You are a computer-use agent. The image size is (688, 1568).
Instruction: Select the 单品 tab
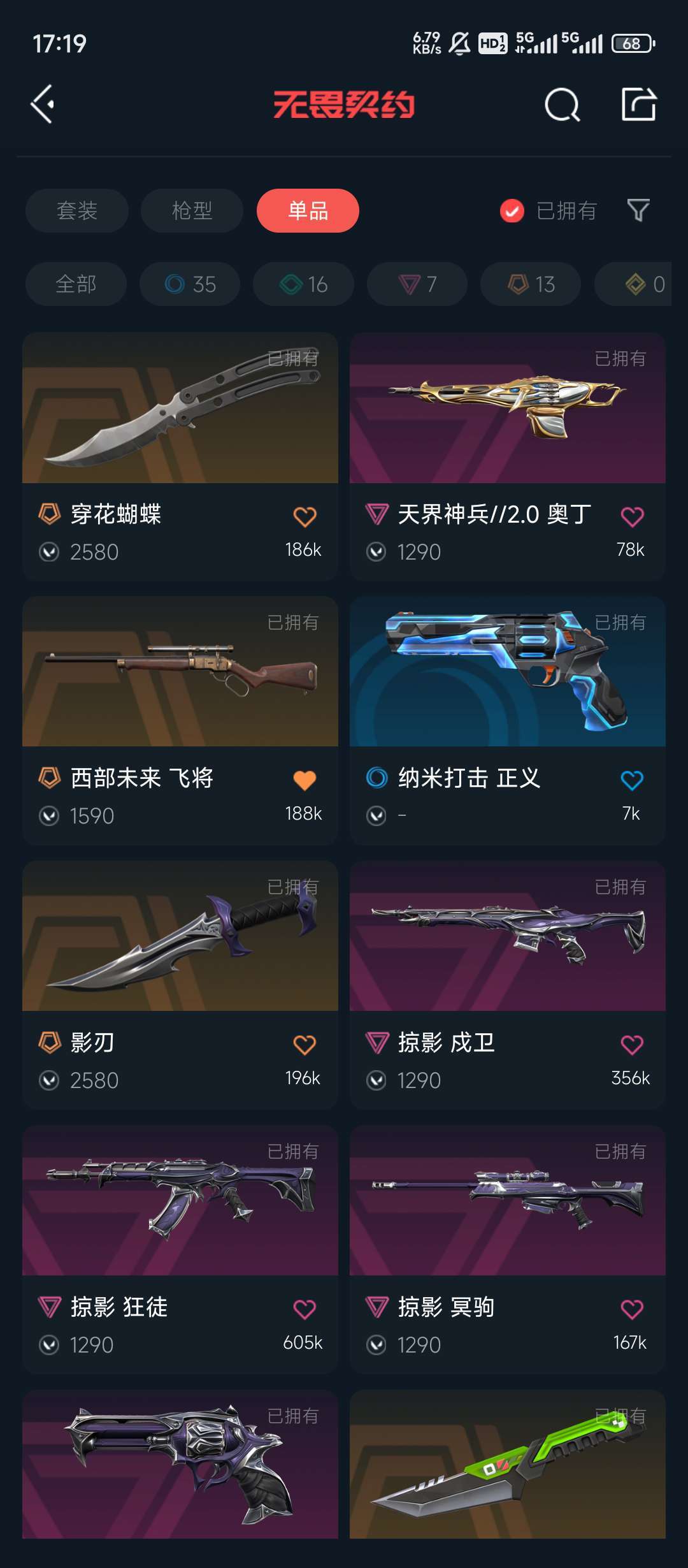coord(308,210)
